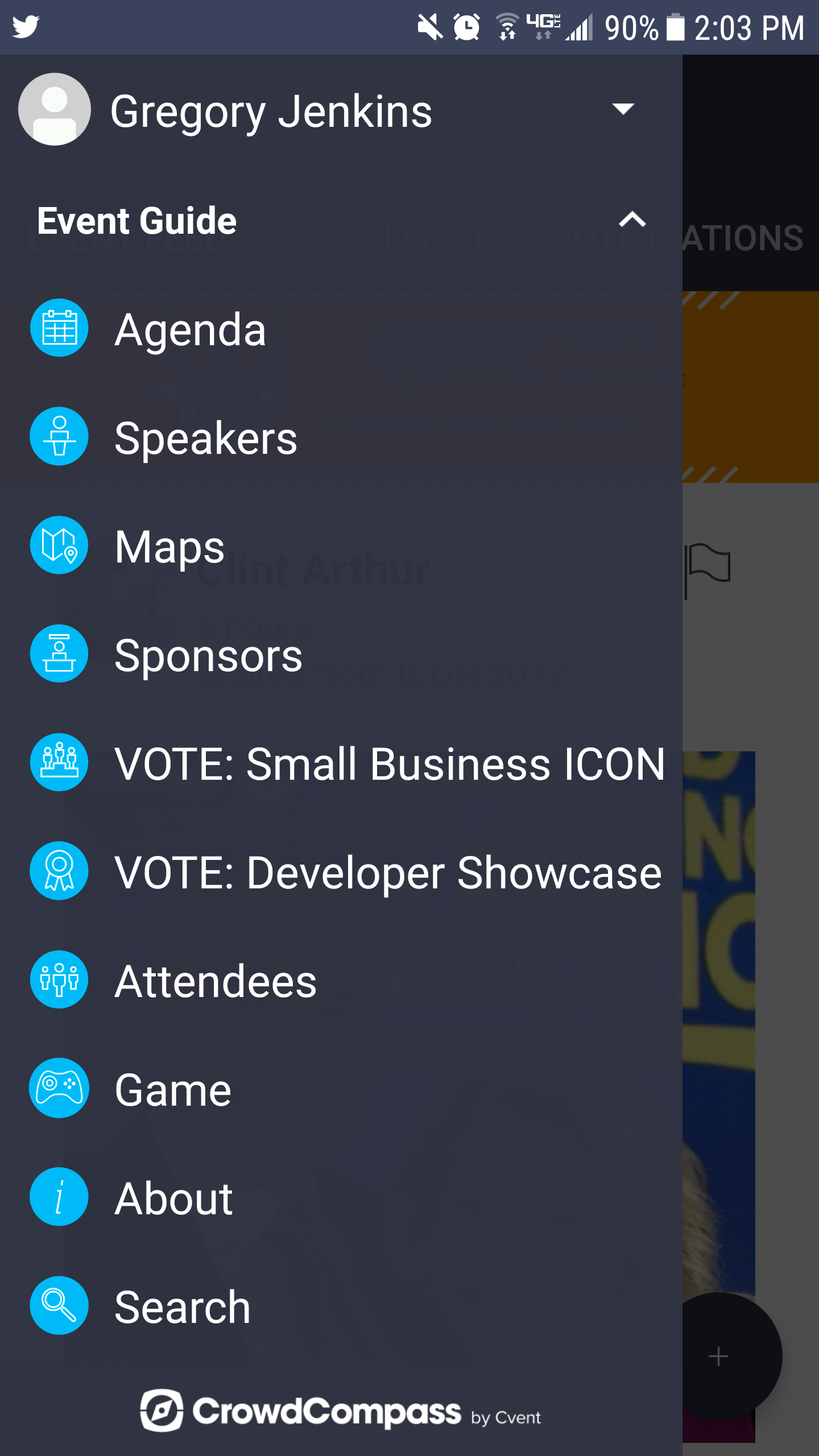Tap Gregory Jenkins profile avatar
819x1456 pixels.
[x=54, y=109]
